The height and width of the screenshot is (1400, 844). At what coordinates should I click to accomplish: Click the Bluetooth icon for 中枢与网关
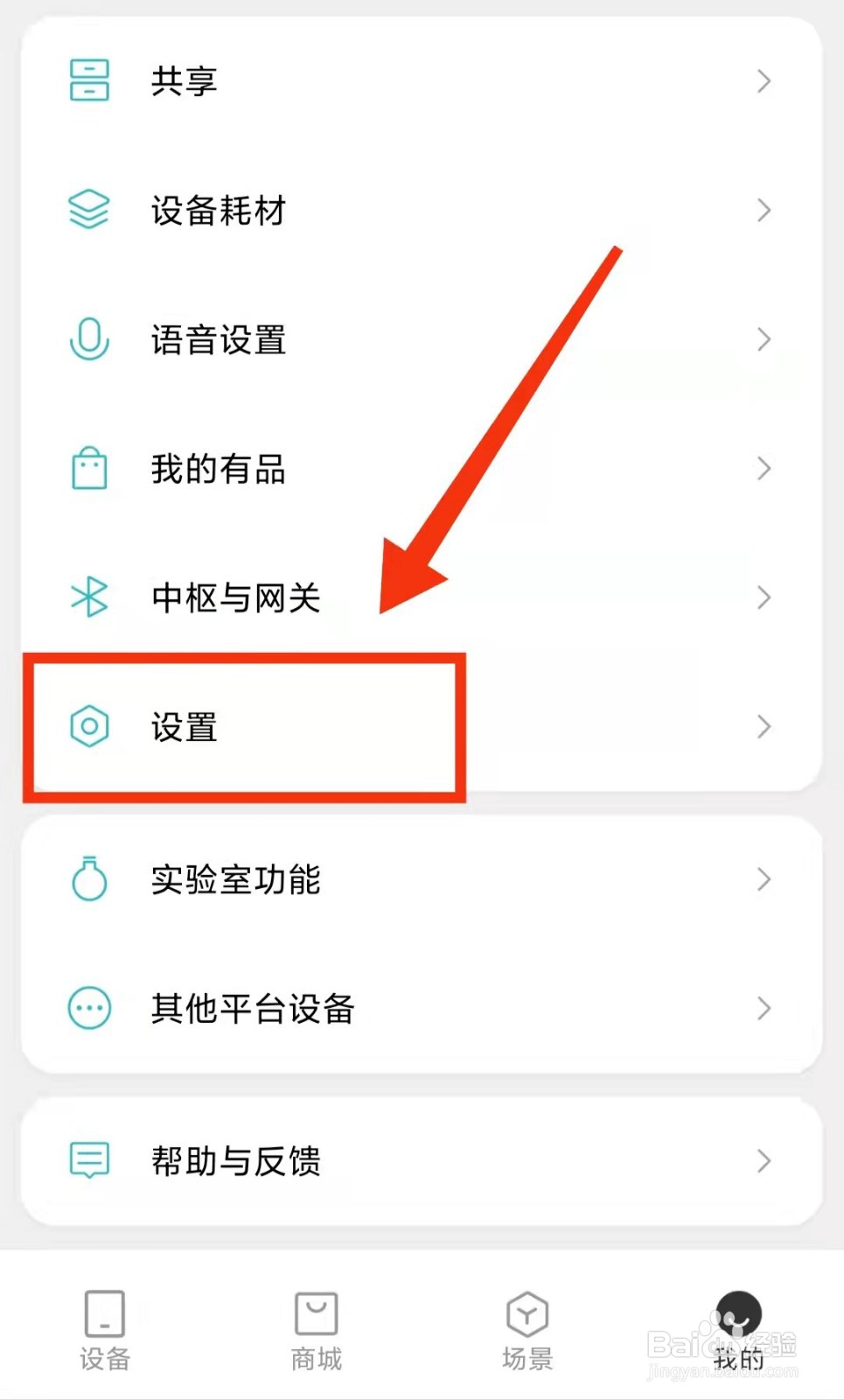pos(88,598)
